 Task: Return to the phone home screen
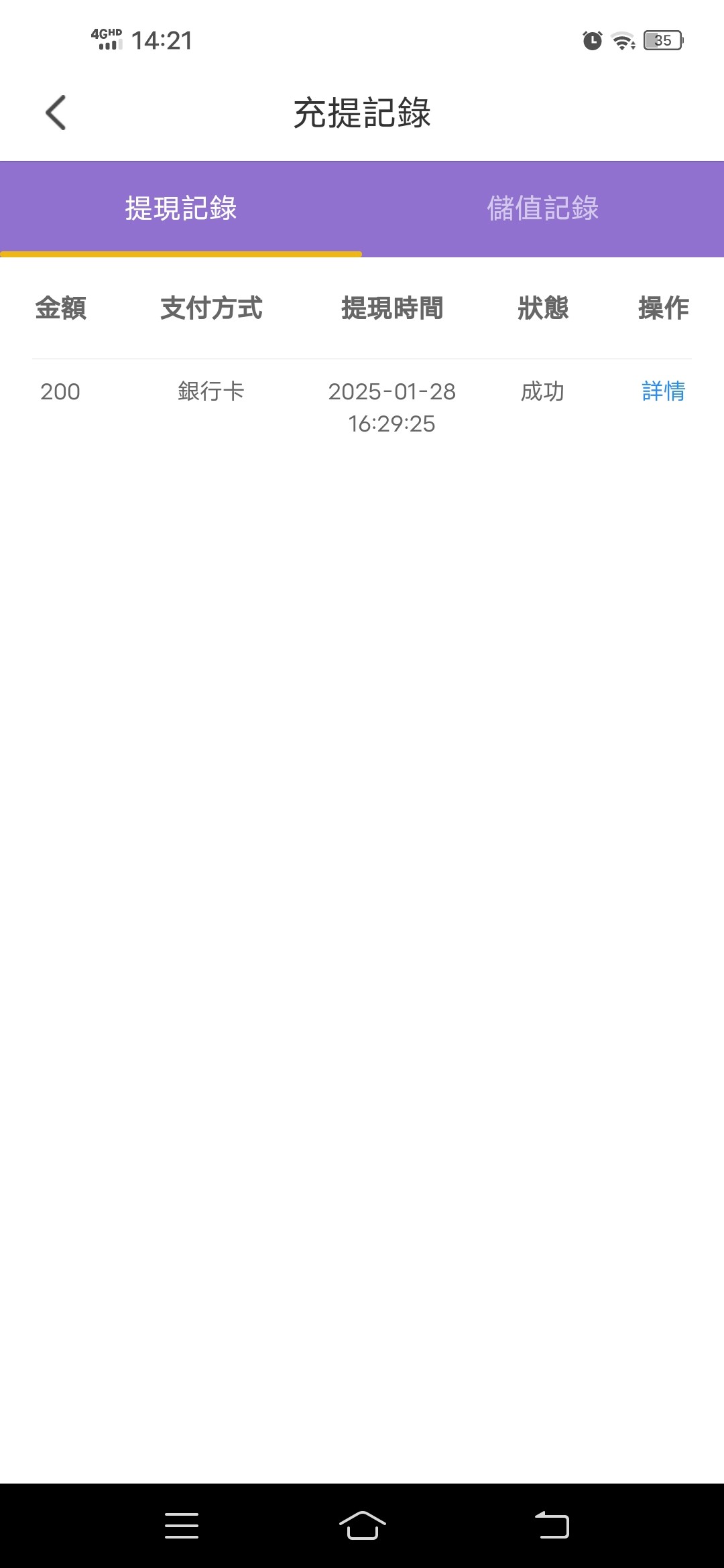362,1526
